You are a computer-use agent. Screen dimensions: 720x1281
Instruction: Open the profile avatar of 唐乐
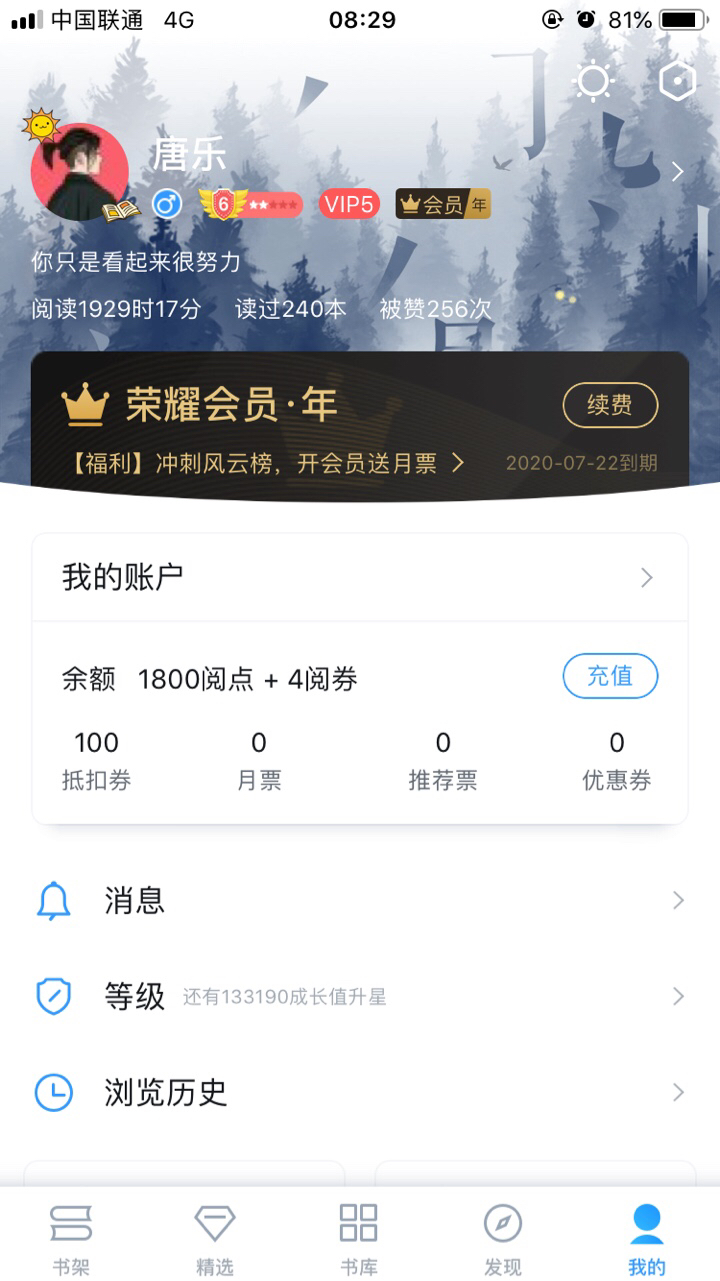coord(80,172)
